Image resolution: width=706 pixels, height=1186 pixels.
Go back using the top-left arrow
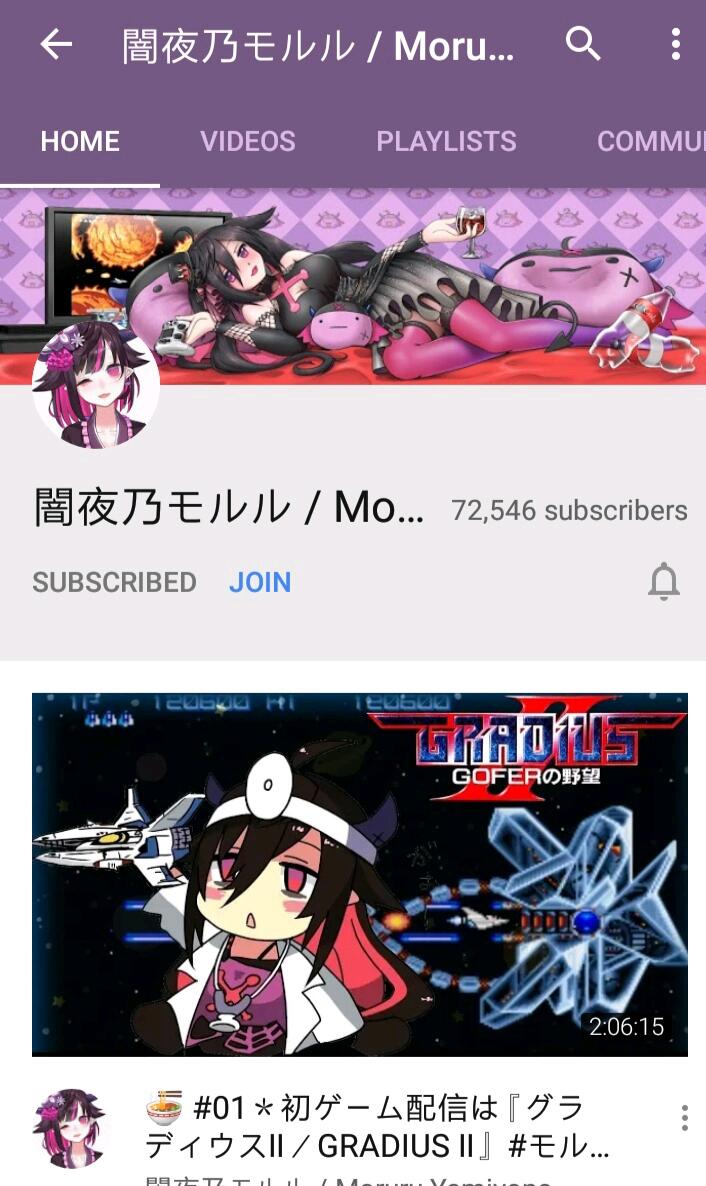[56, 45]
